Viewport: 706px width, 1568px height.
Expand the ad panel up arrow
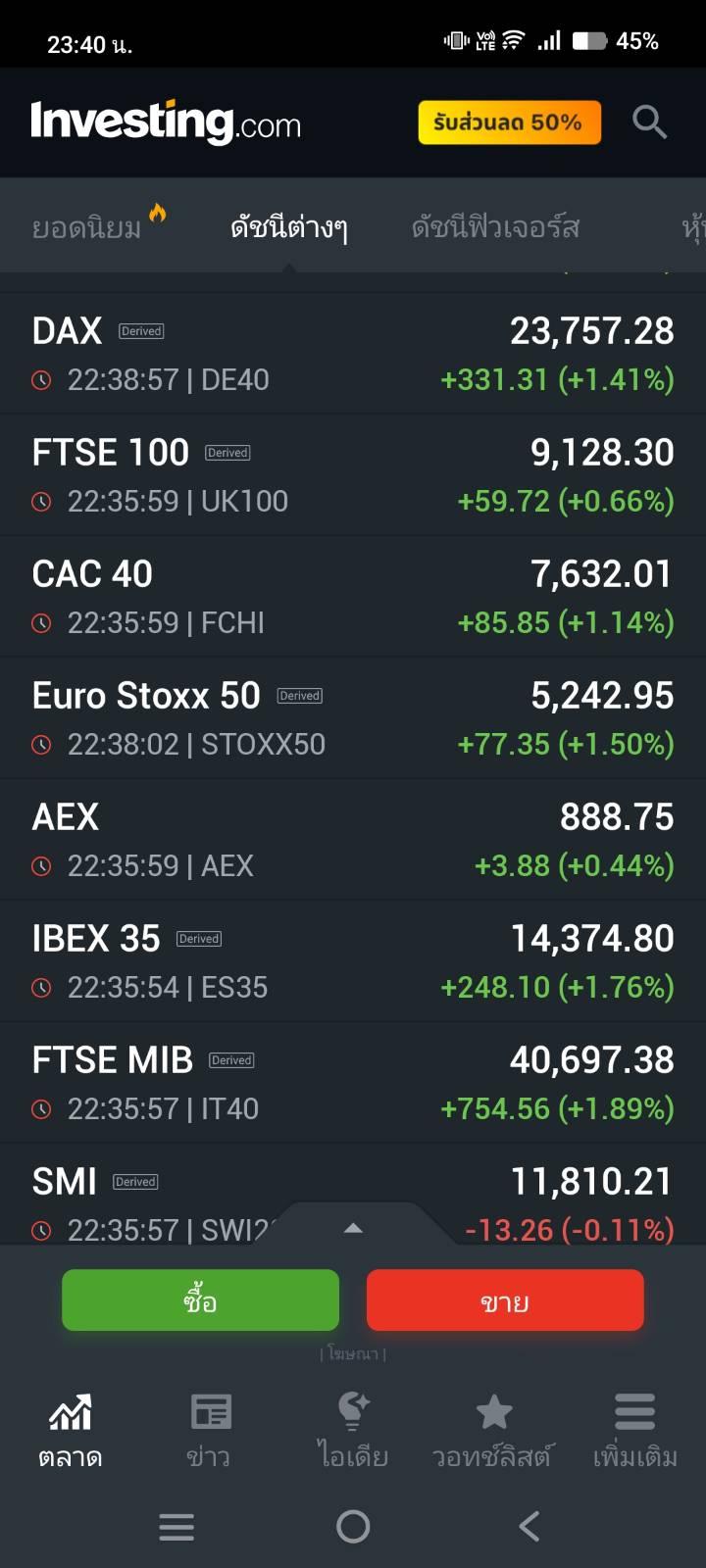(353, 1228)
